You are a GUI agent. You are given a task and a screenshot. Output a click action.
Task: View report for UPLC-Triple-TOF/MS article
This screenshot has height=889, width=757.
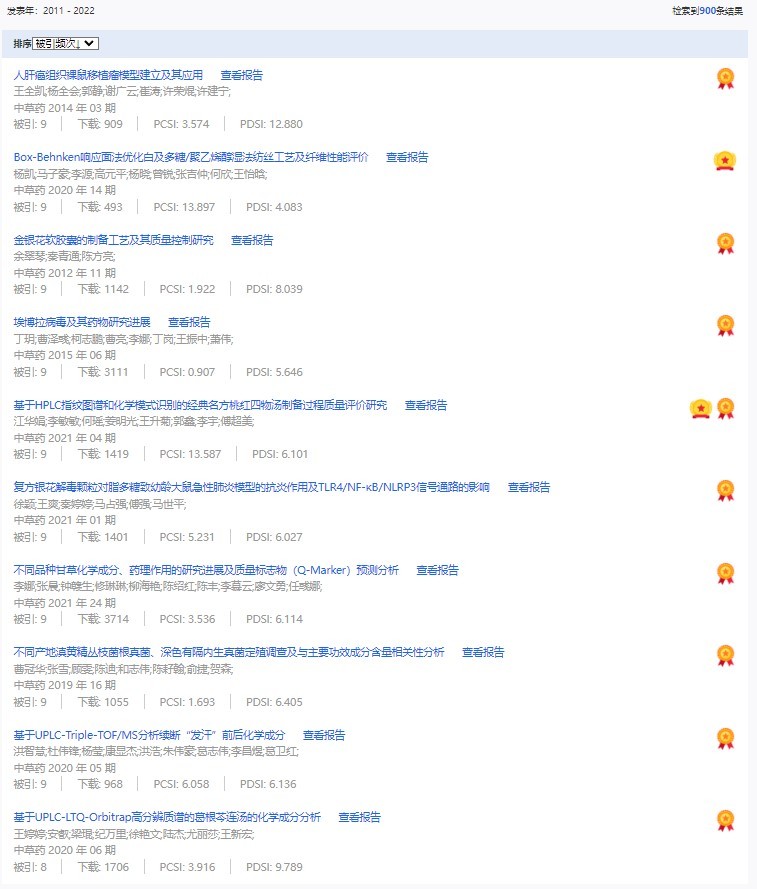click(324, 735)
